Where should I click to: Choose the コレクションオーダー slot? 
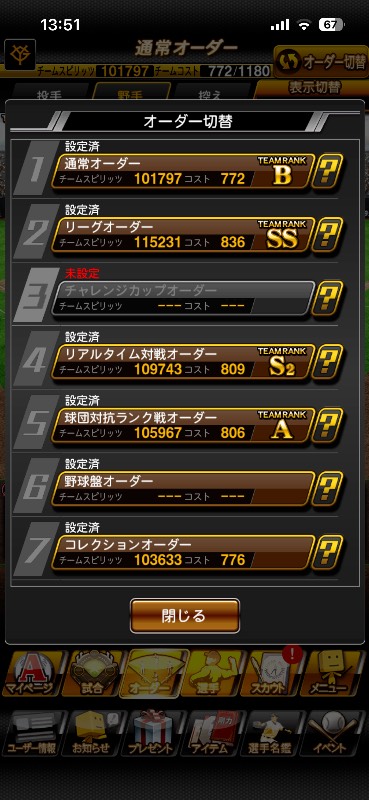[x=183, y=552]
